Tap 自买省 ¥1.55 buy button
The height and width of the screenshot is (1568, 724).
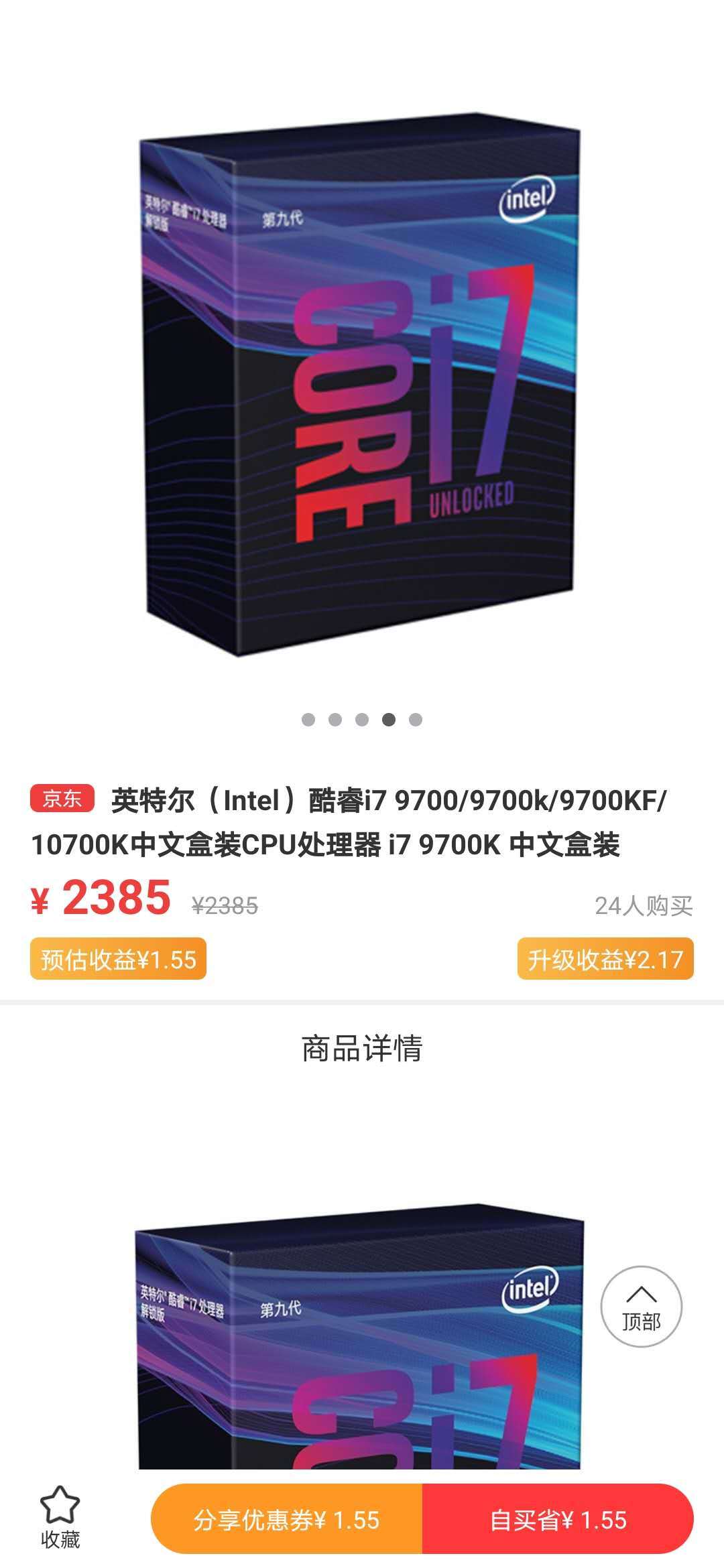(x=558, y=1520)
